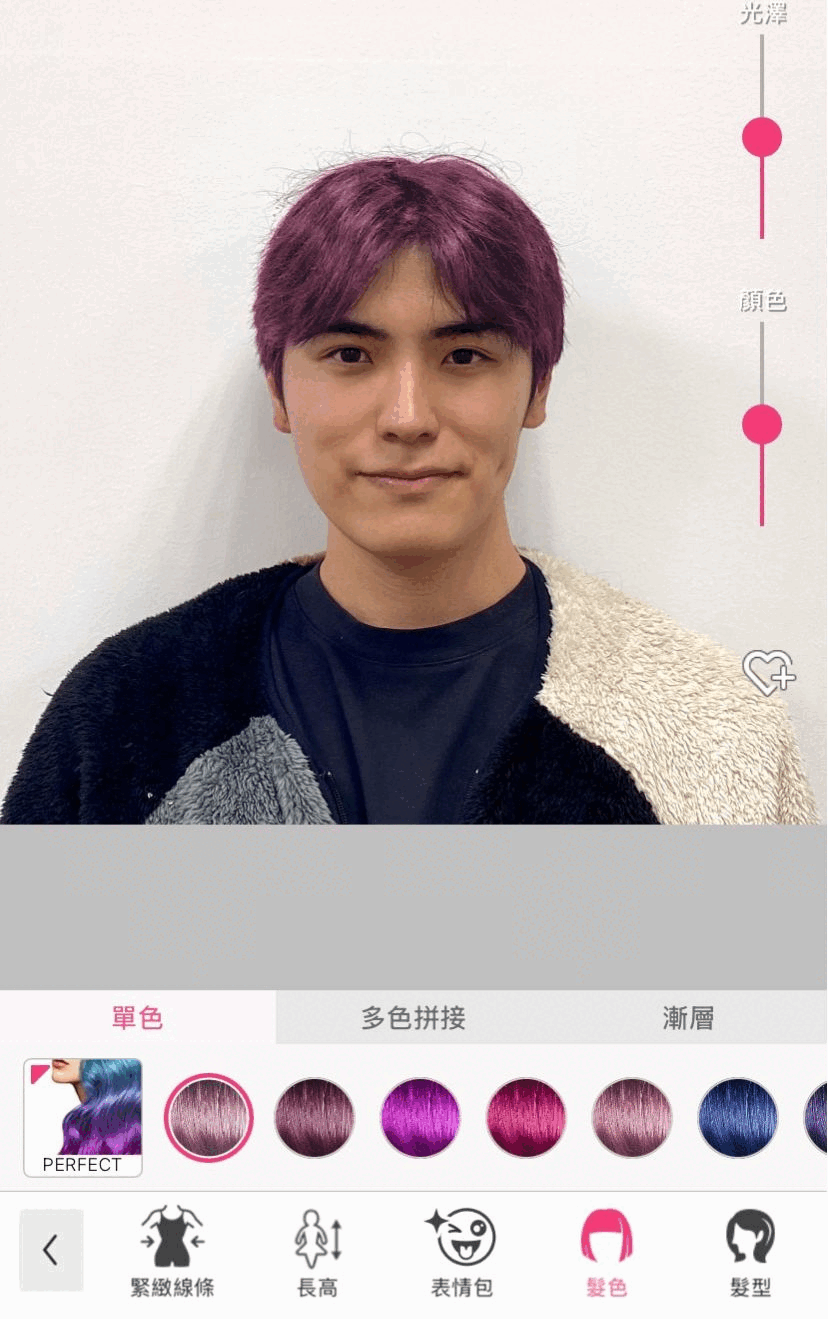Pick the hot pink hair color swatch
The height and width of the screenshot is (1319, 828).
pyautogui.click(x=526, y=1117)
